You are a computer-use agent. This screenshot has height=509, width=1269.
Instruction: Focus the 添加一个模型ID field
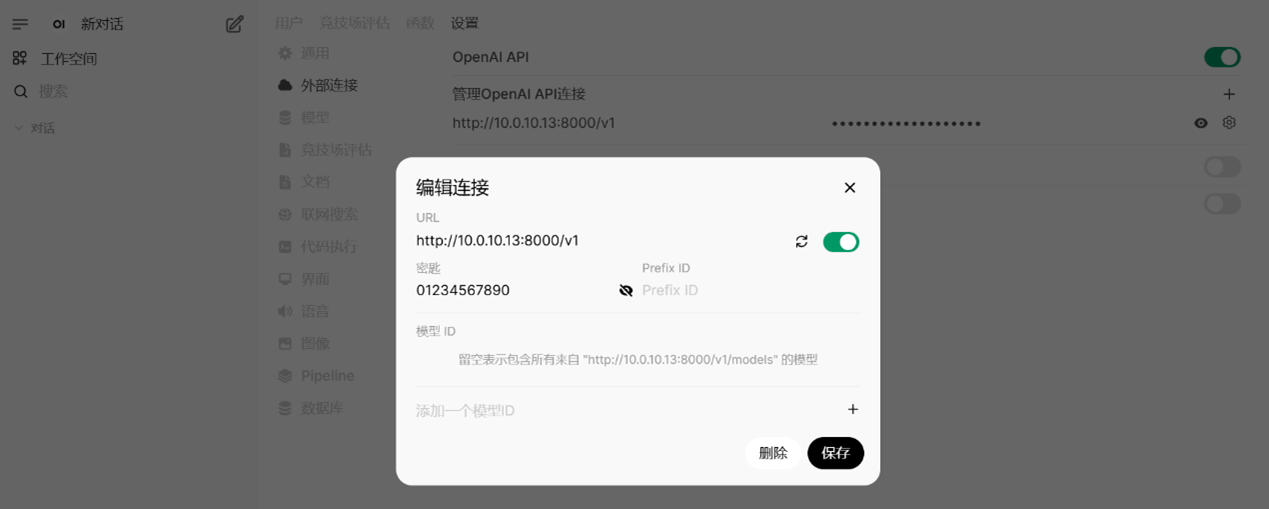point(620,411)
